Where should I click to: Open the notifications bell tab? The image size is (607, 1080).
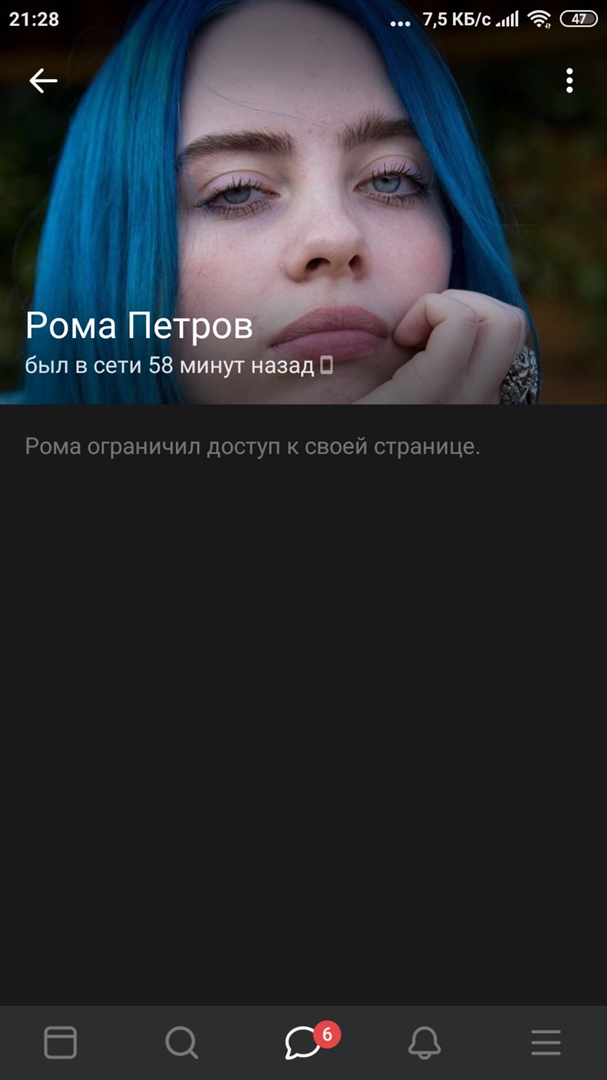click(424, 1043)
